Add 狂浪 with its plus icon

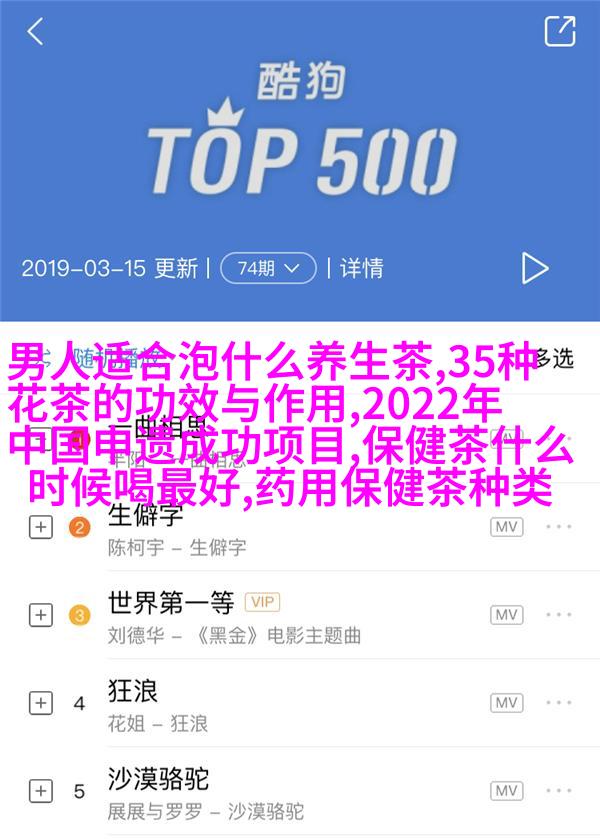tap(40, 703)
